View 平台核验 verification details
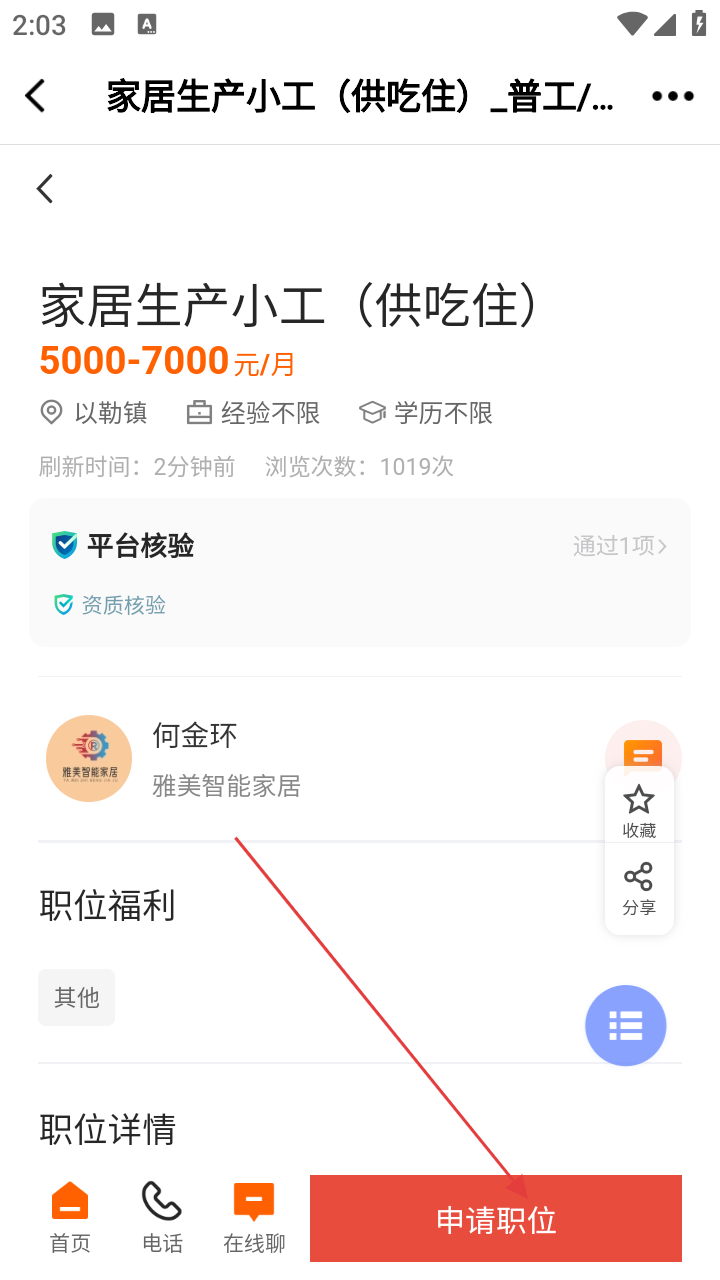Screen dimensions: 720x1280 pos(360,572)
